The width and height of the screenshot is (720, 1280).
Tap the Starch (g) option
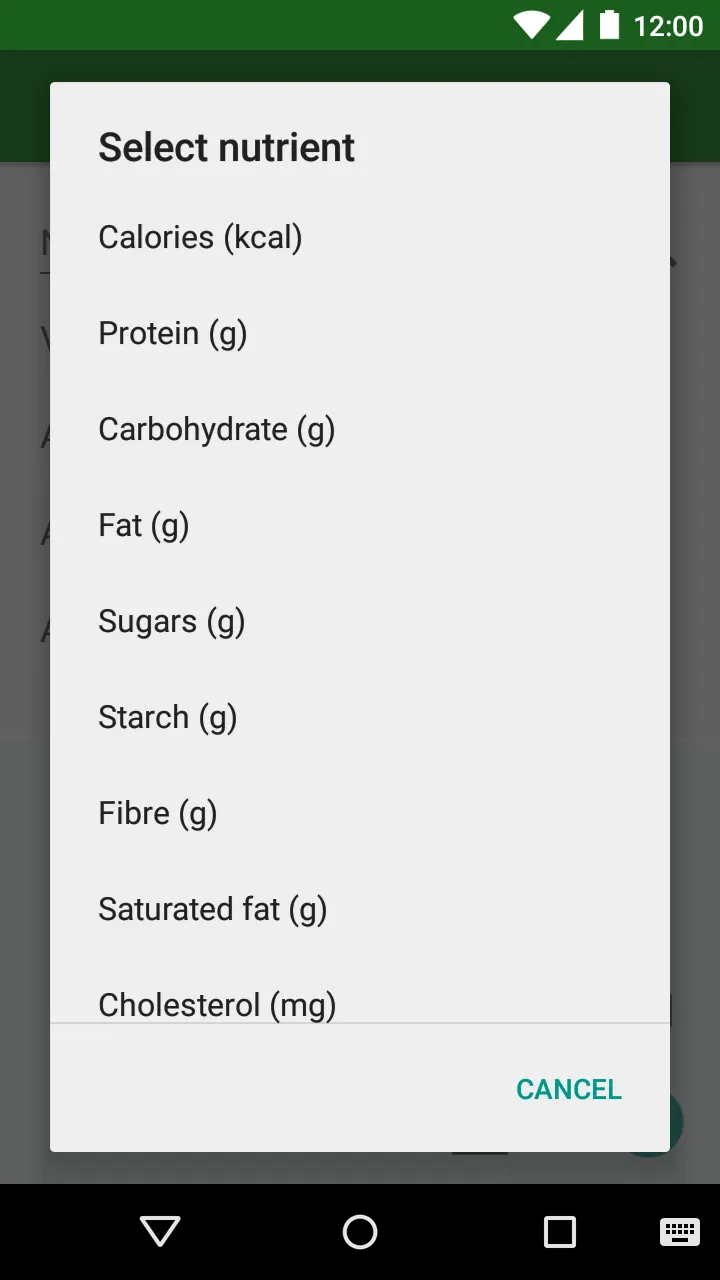pyautogui.click(x=360, y=717)
